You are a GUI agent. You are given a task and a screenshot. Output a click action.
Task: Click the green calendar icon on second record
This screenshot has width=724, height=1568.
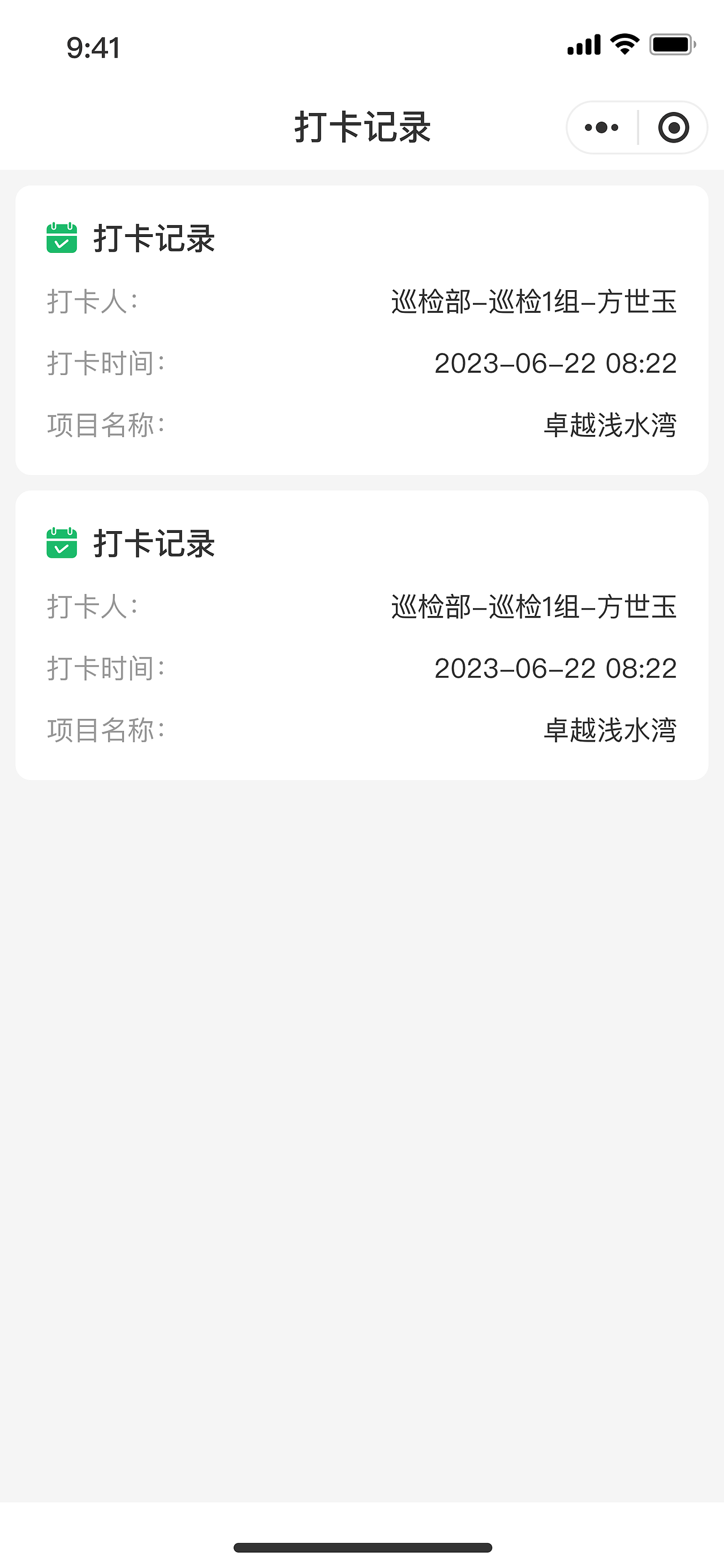[63, 542]
